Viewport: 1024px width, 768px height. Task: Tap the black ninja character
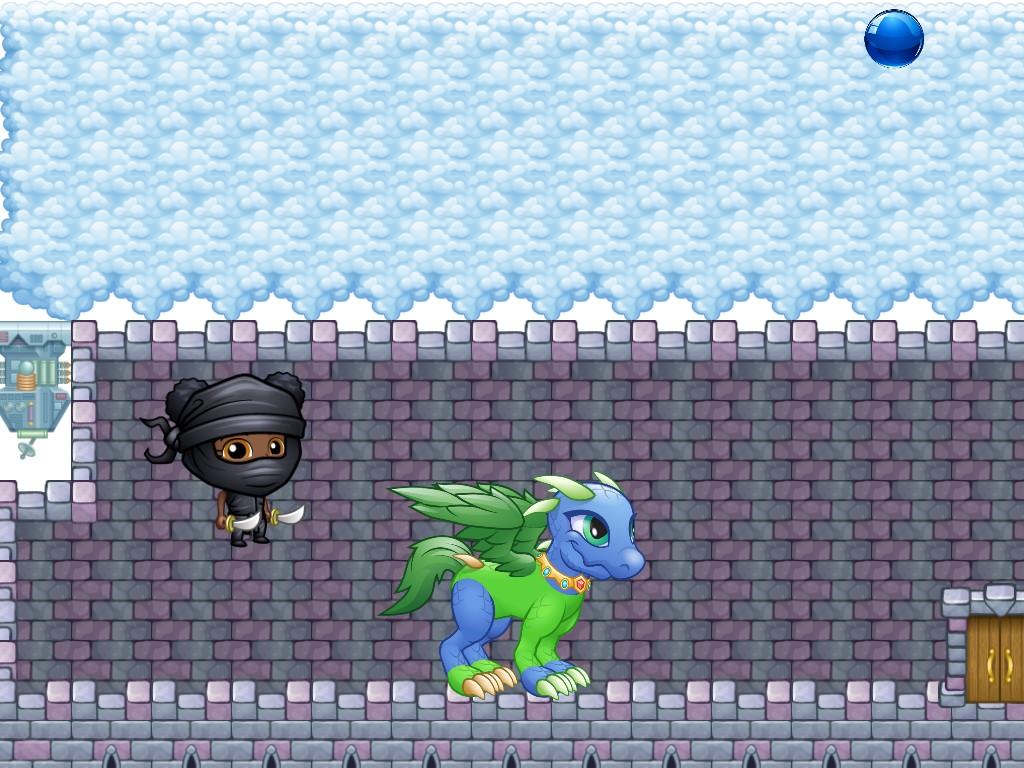(237, 457)
